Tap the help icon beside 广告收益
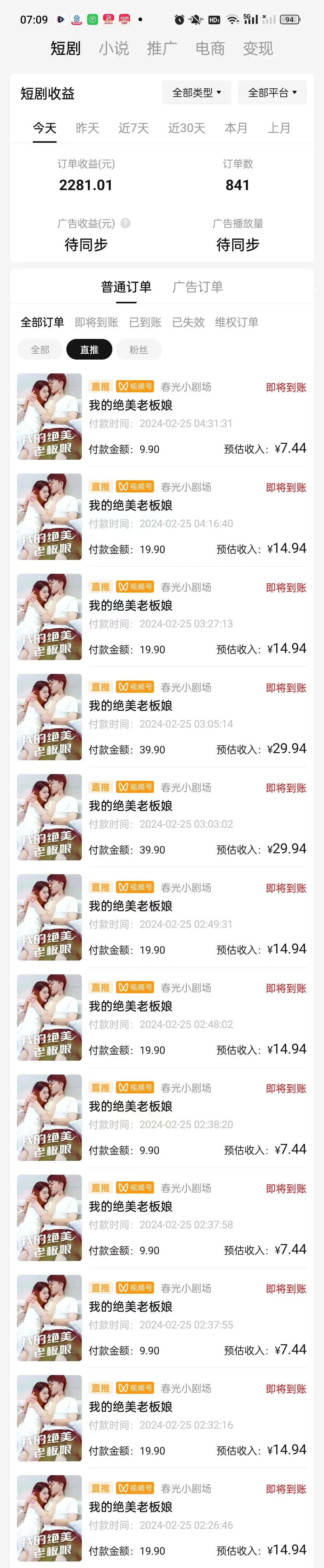 click(x=125, y=223)
